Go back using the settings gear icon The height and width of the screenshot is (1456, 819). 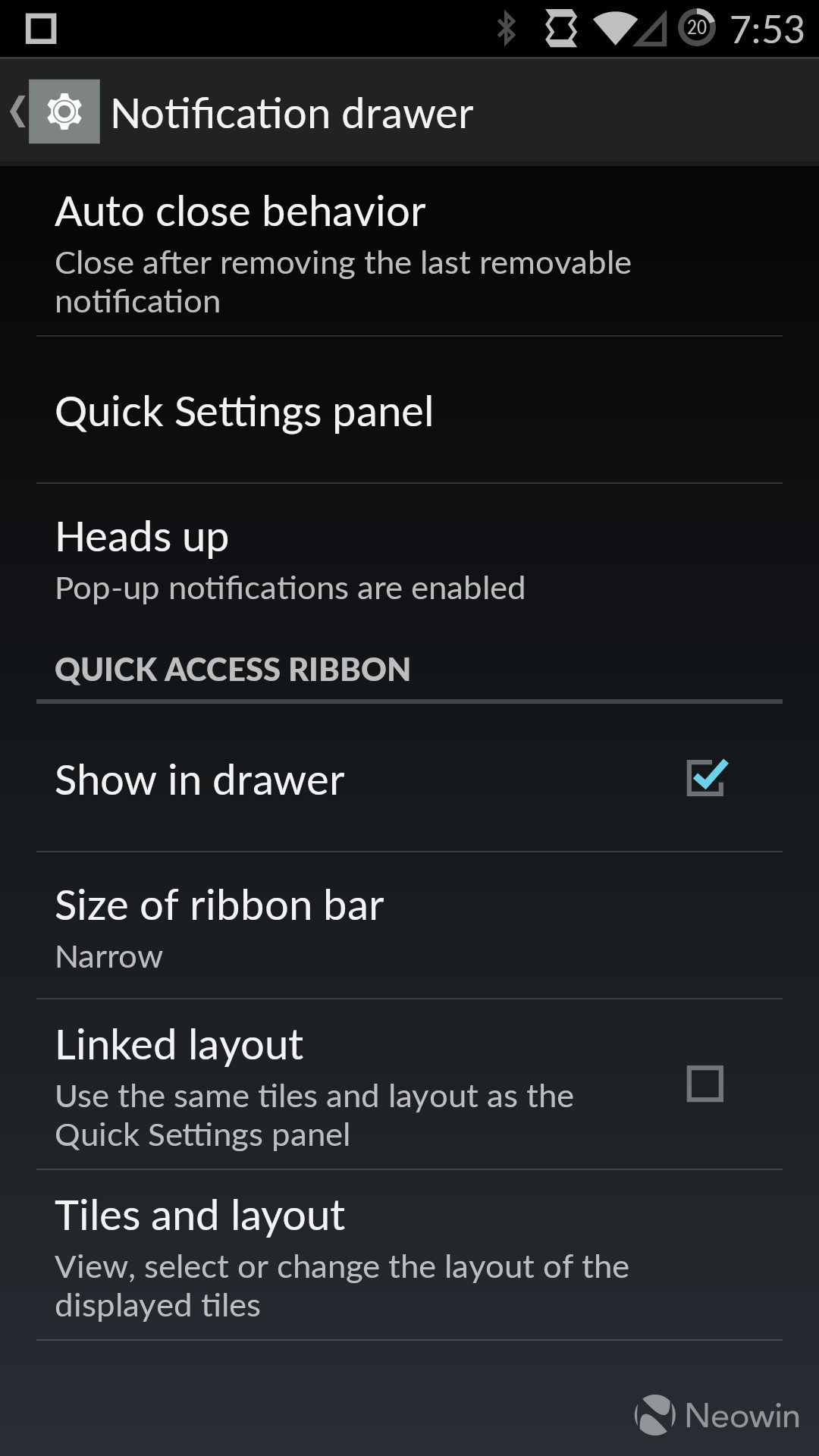64,111
